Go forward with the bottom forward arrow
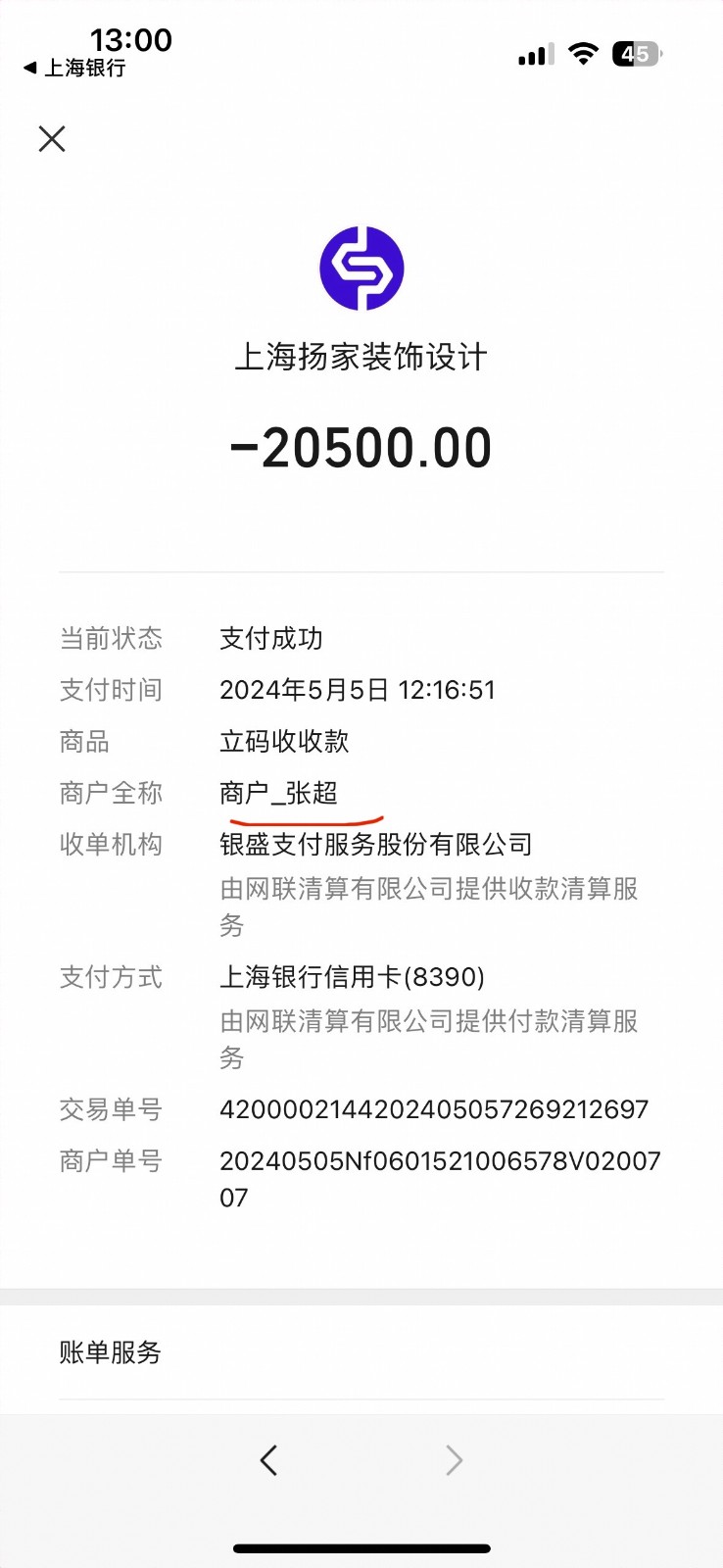Viewport: 723px width, 1568px height. pos(454,1460)
